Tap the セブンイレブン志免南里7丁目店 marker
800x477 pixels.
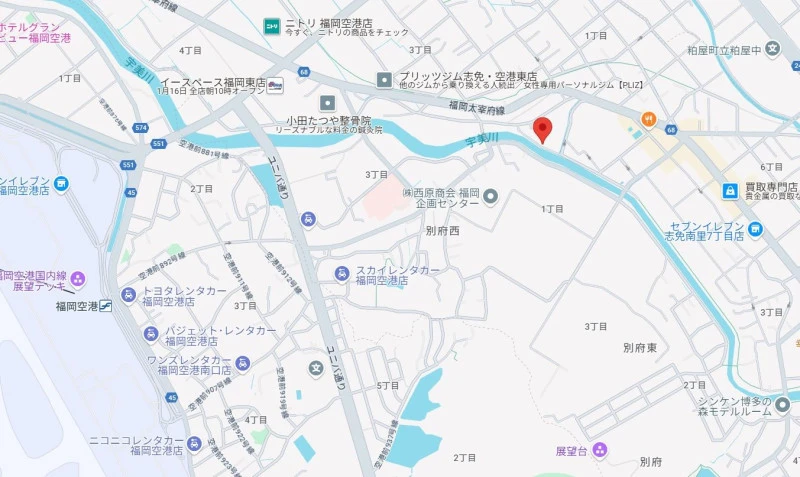[x=756, y=229]
